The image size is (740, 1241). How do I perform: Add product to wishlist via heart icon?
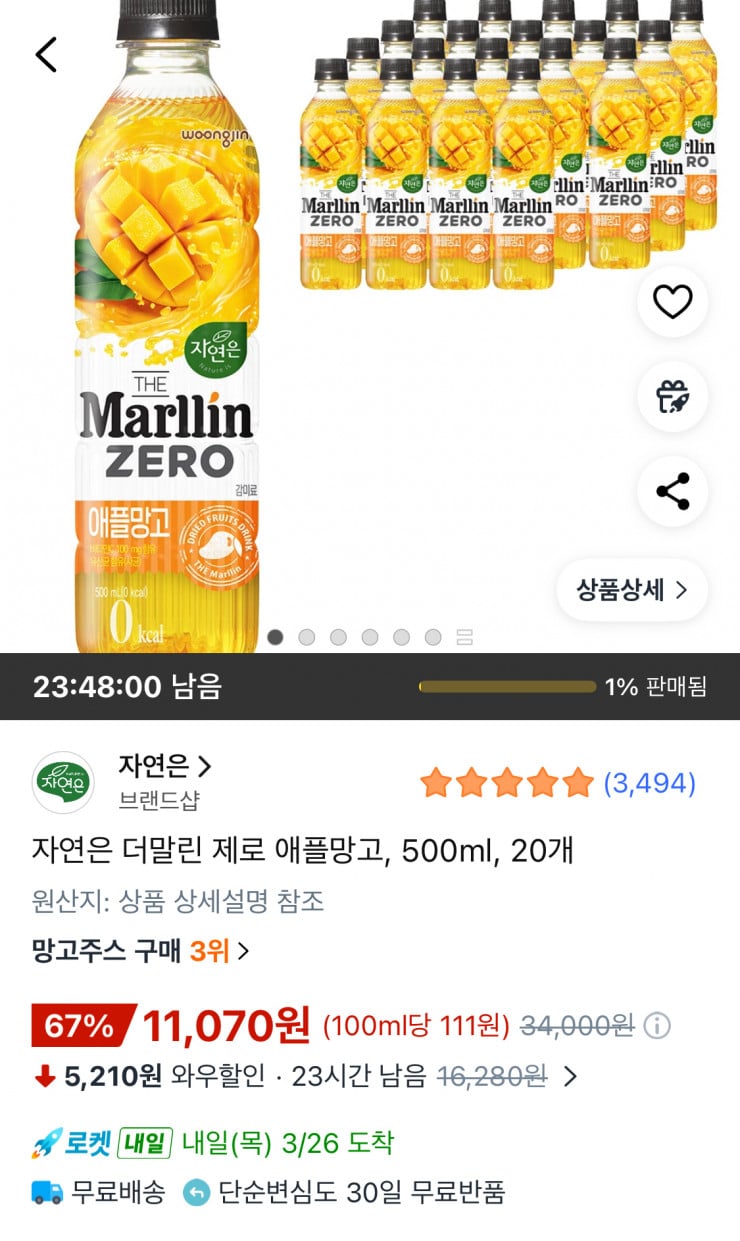tap(672, 303)
